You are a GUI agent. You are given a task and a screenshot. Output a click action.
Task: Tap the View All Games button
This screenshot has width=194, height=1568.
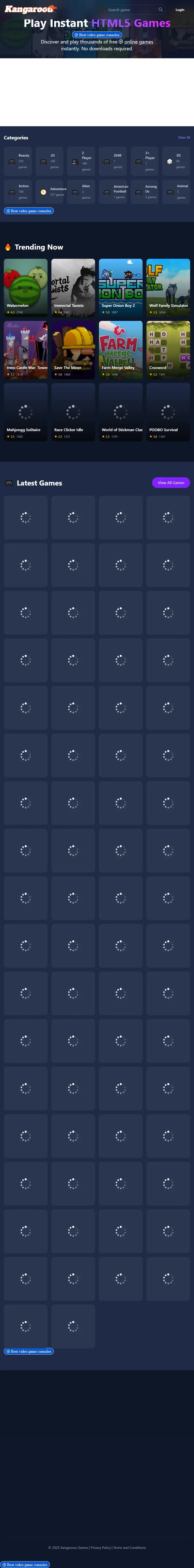(x=171, y=483)
